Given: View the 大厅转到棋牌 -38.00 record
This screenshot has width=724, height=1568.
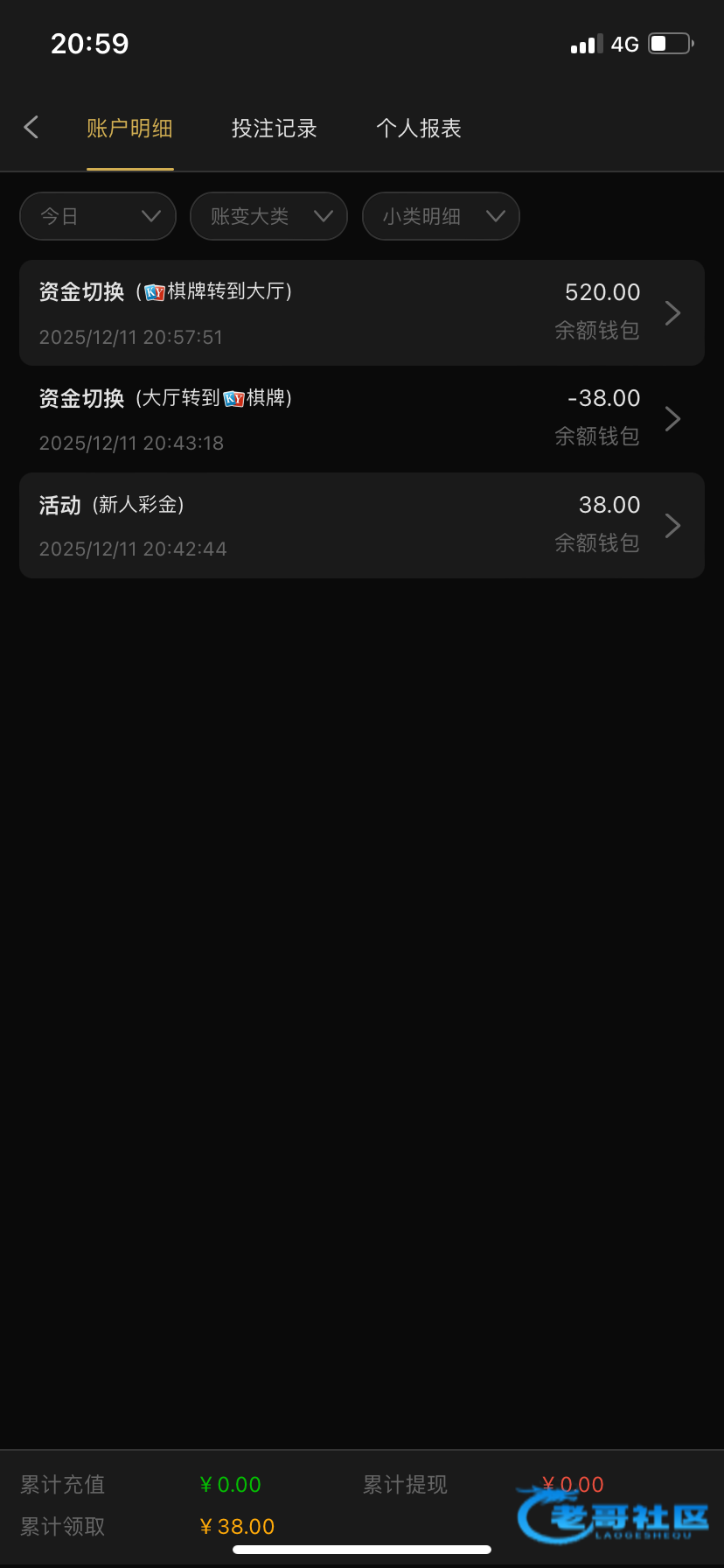Looking at the screenshot, I should tap(362, 419).
